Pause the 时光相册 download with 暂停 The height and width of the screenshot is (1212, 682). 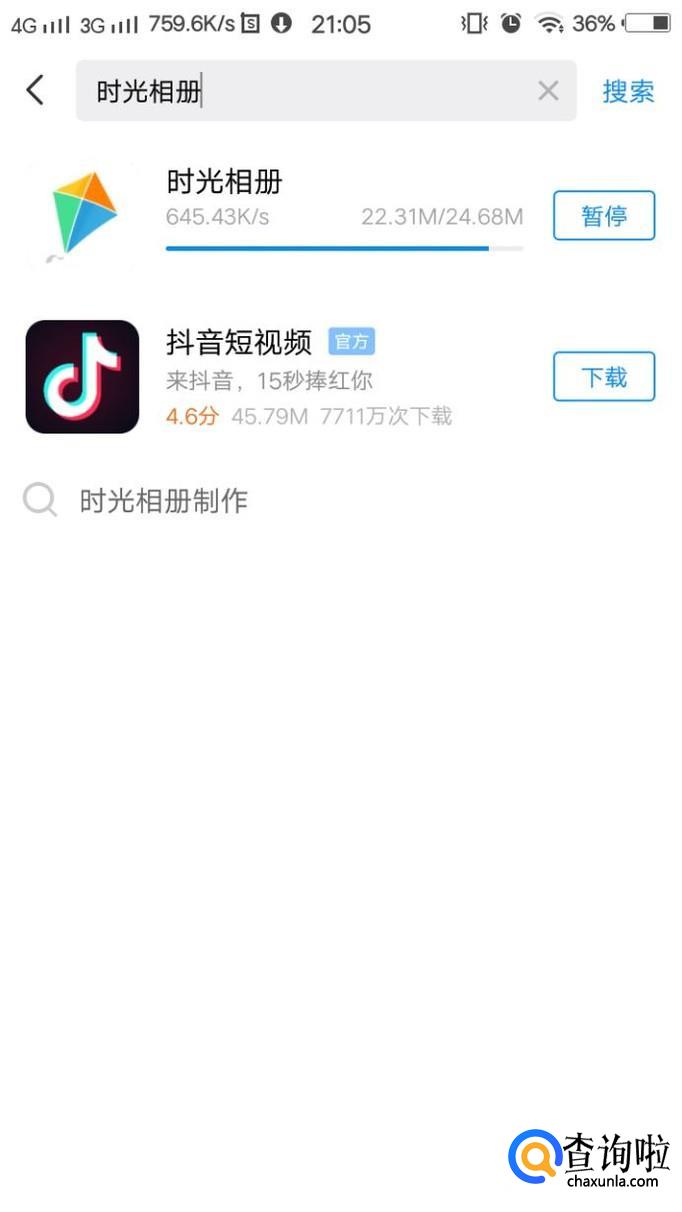point(604,215)
